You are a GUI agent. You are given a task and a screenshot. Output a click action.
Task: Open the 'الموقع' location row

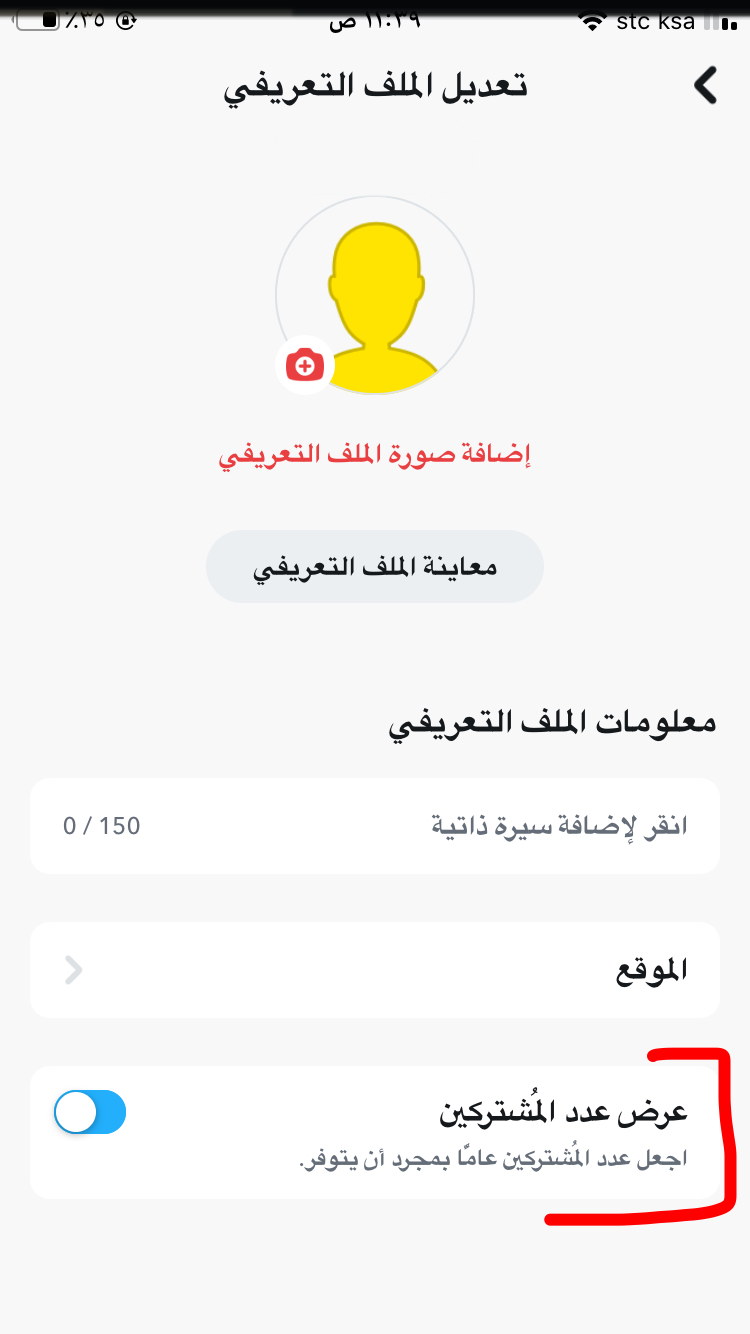374,970
